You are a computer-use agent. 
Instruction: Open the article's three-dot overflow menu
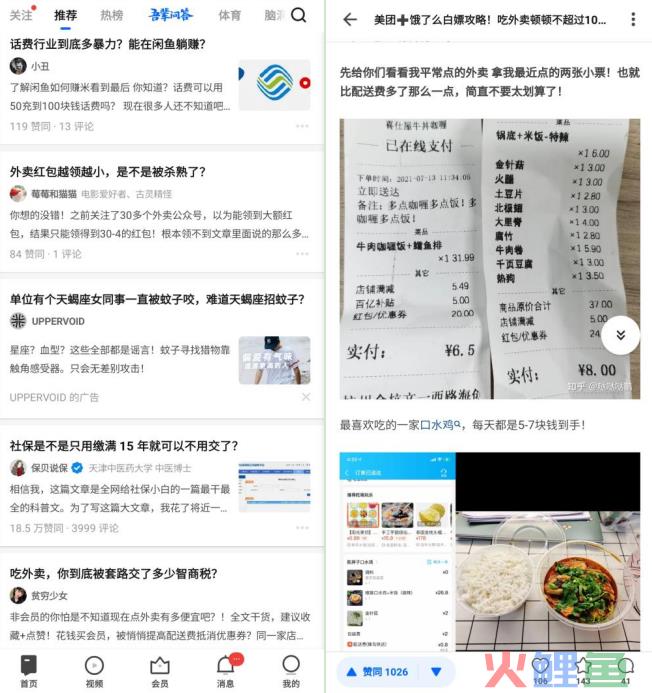click(x=633, y=20)
